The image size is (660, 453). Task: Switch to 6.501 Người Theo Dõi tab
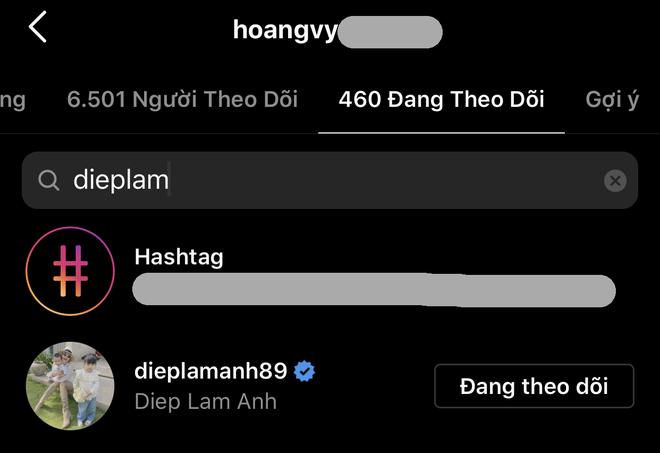[x=182, y=100]
